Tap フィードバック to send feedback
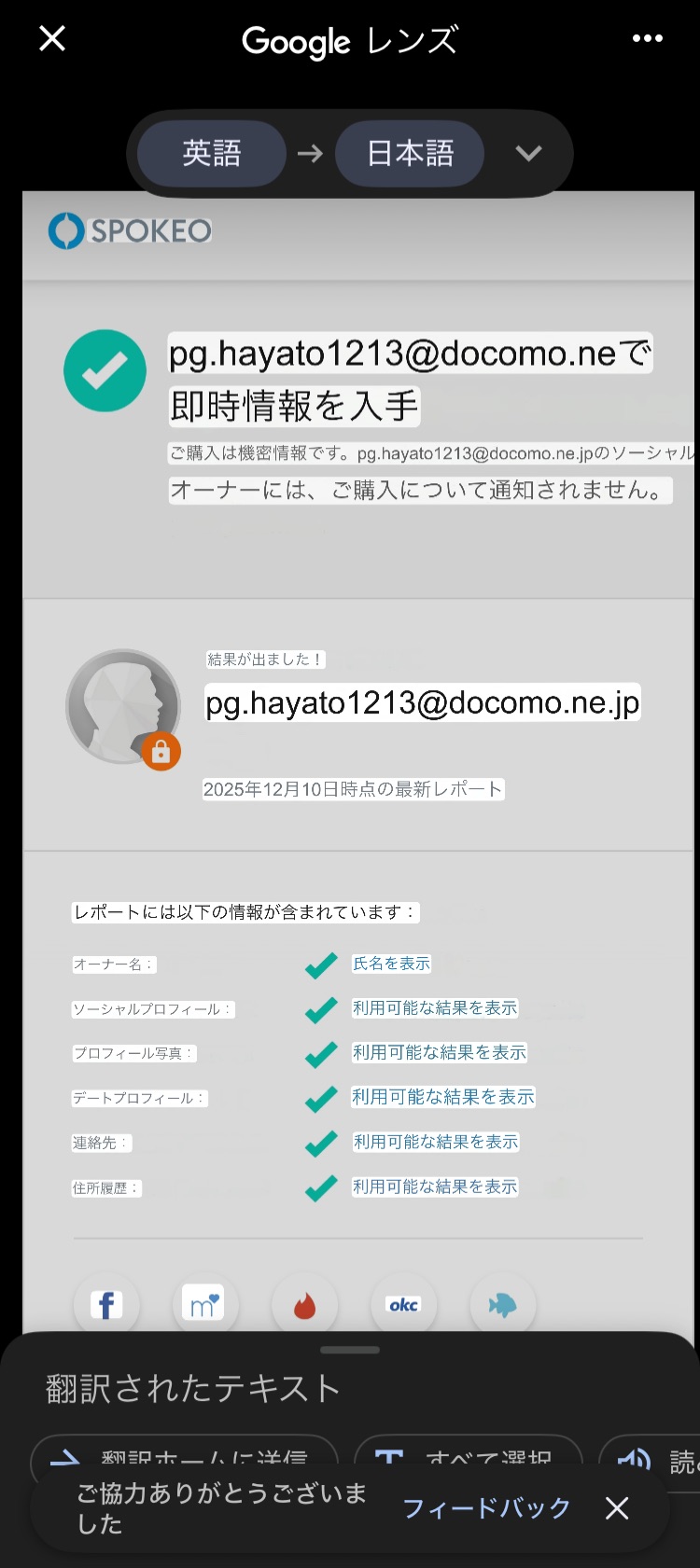 pyautogui.click(x=486, y=1508)
